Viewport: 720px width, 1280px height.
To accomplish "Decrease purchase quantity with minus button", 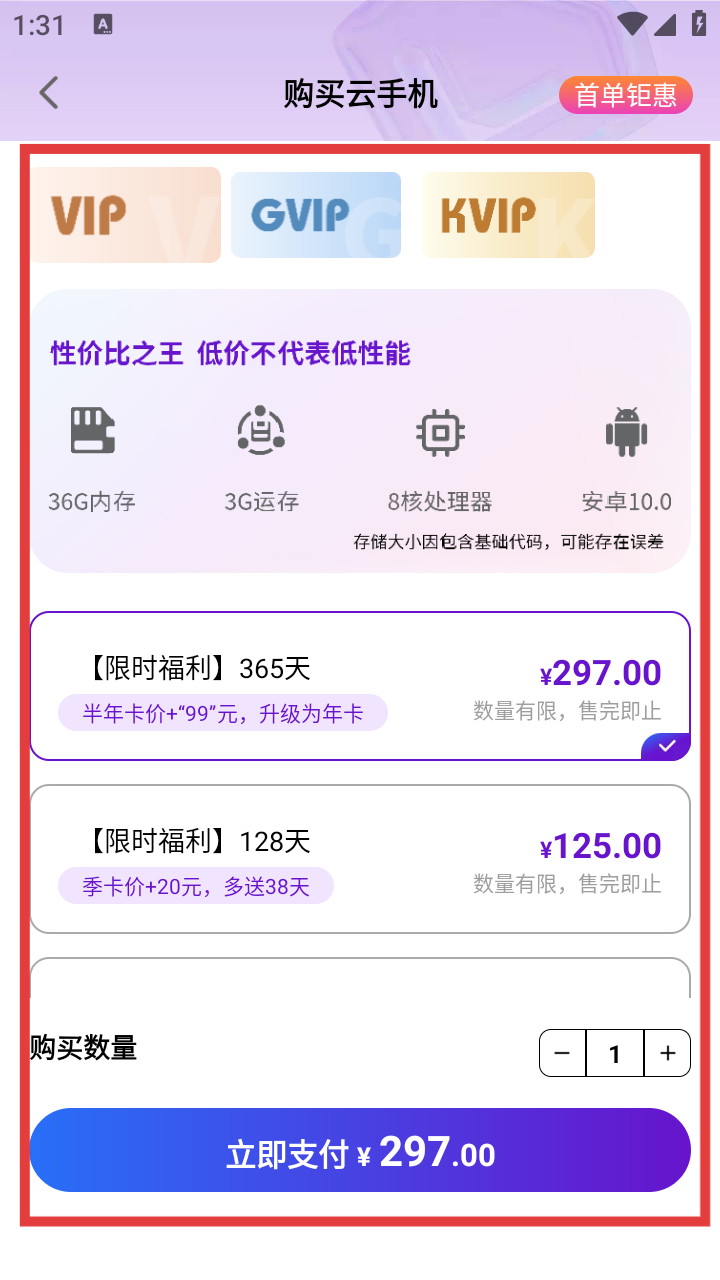I will (x=563, y=1053).
